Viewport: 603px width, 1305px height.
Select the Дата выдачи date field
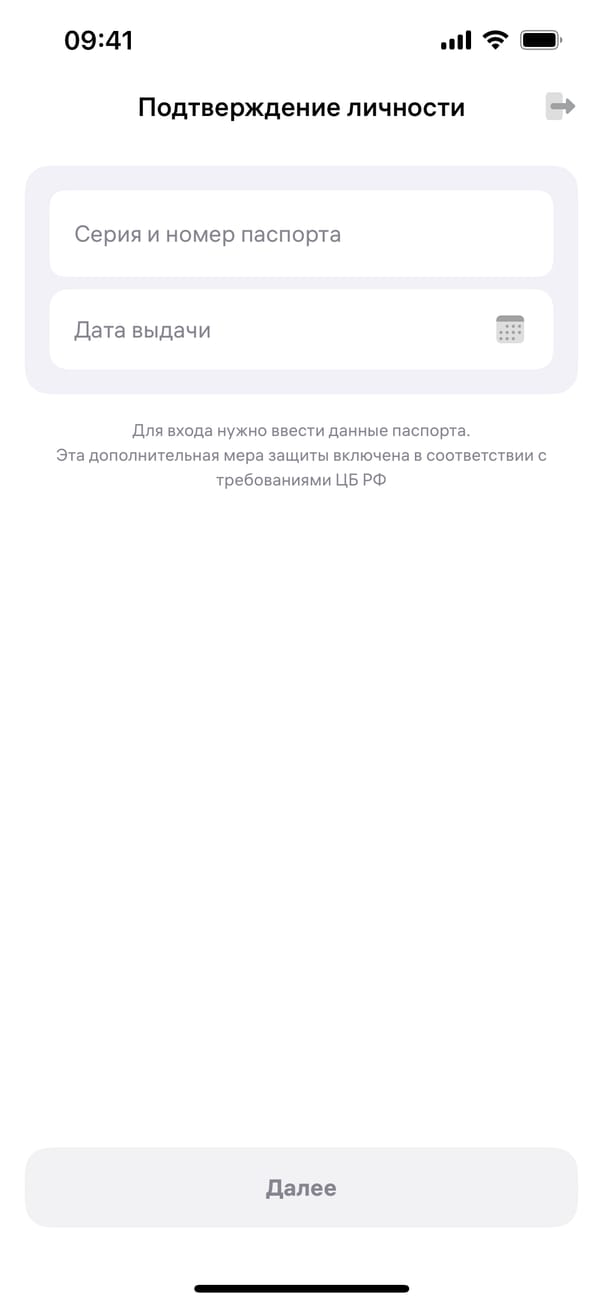[270, 330]
